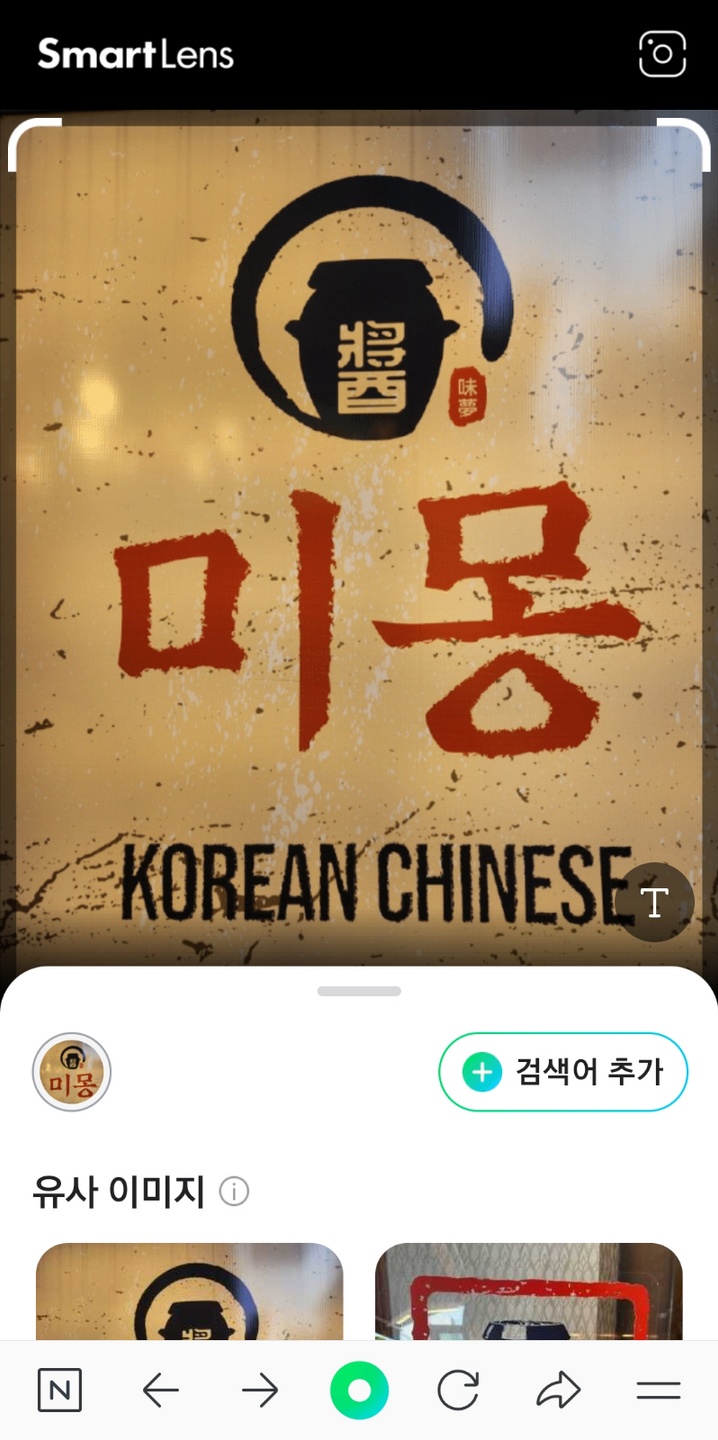This screenshot has height=1440, width=718.
Task: Open the first similar image with jar logo
Action: tap(189, 1291)
